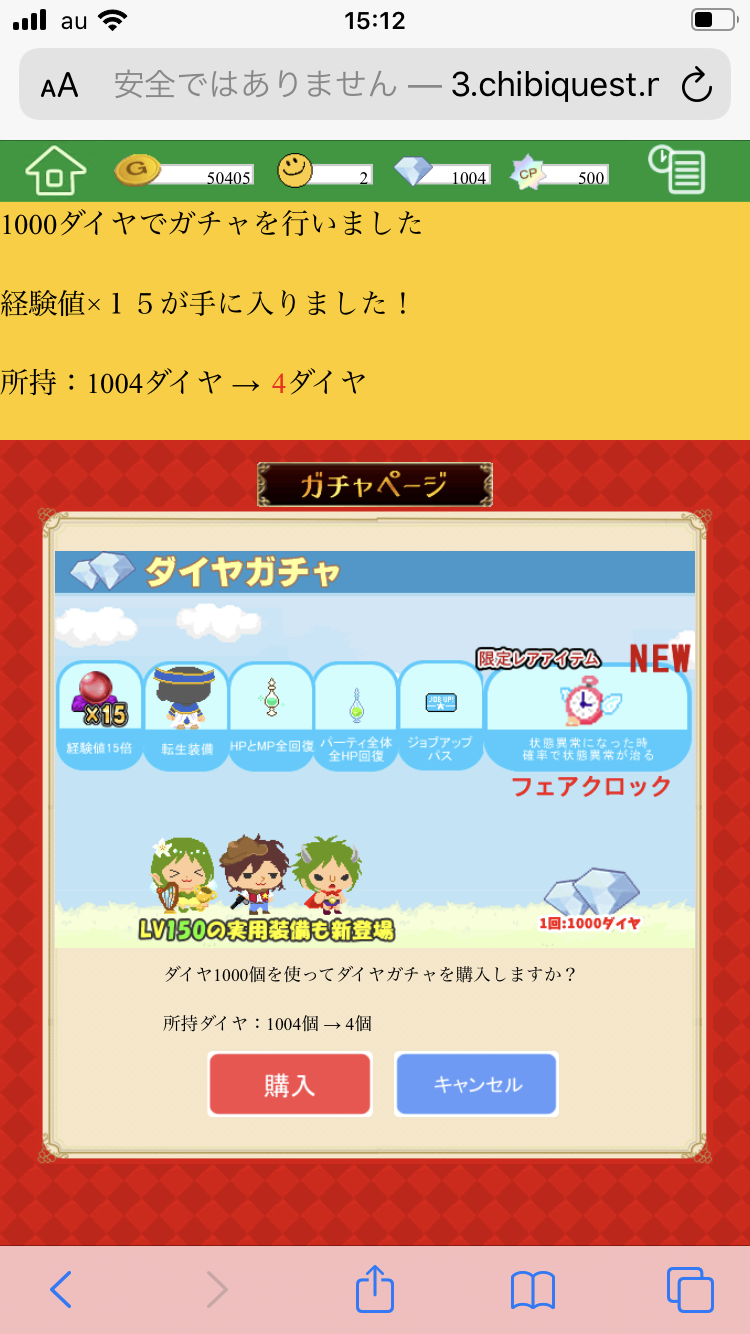The width and height of the screenshot is (750, 1334).
Task: Open the ガチャページ button
Action: (375, 485)
